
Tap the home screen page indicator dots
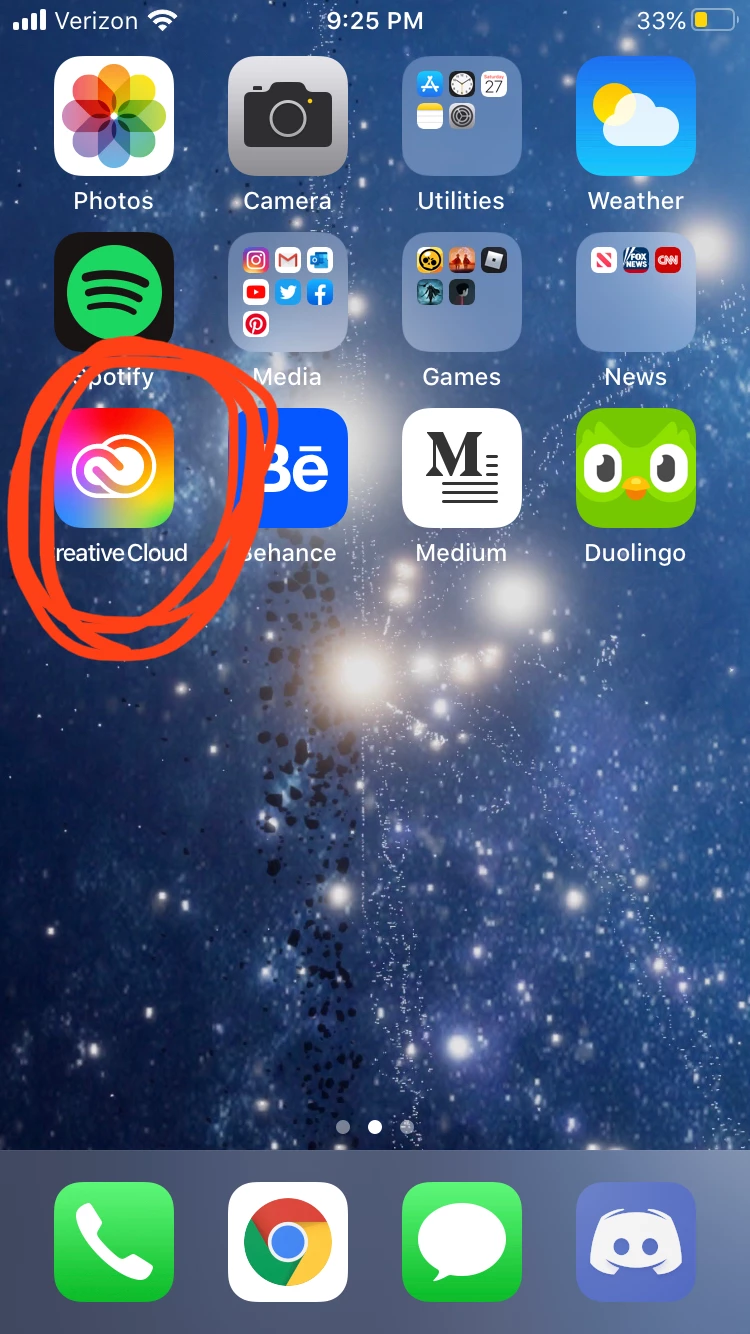click(375, 1127)
